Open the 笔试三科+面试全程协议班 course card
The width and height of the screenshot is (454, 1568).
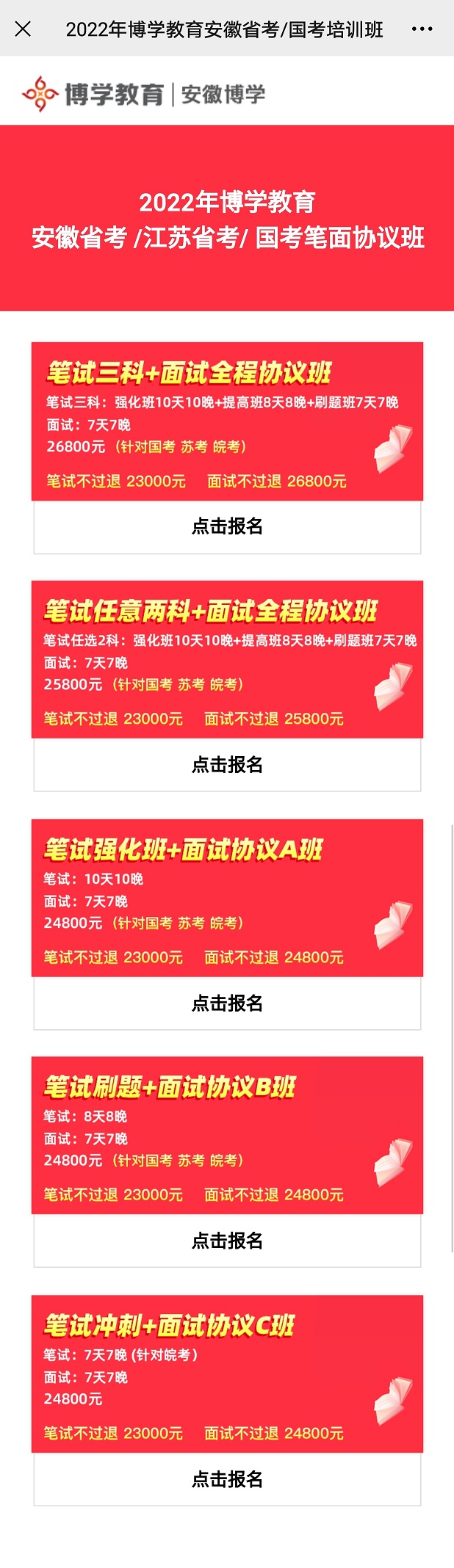(x=227, y=421)
